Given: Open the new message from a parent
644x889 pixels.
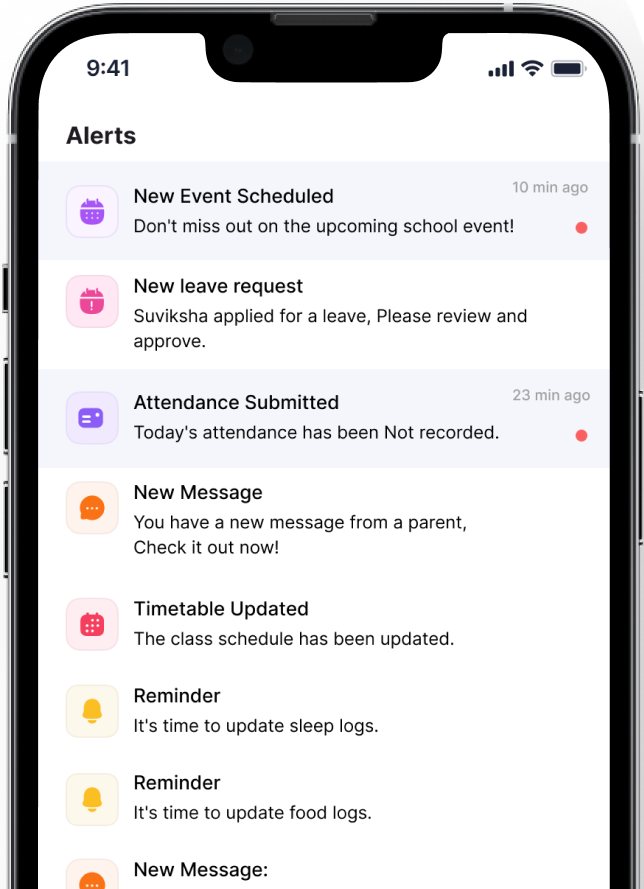Looking at the screenshot, I should point(323,520).
